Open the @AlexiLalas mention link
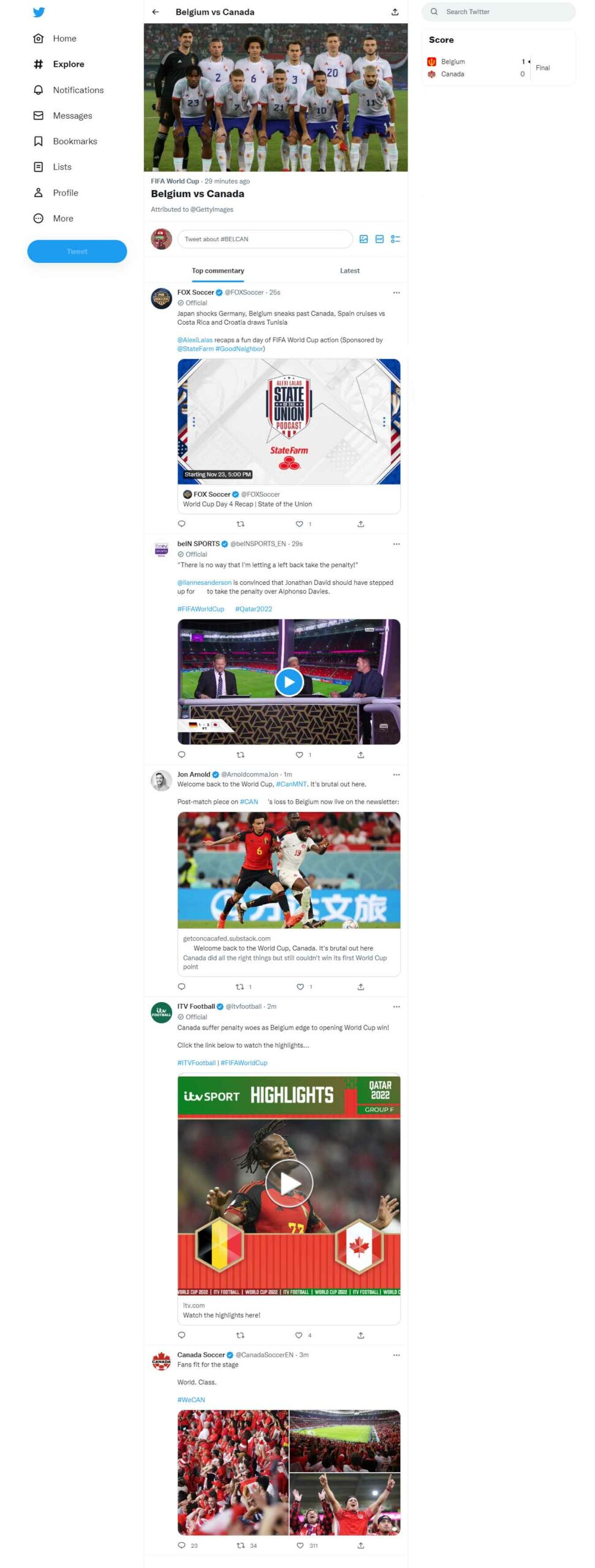Screen dimensions: 595x1568 click(x=195, y=340)
